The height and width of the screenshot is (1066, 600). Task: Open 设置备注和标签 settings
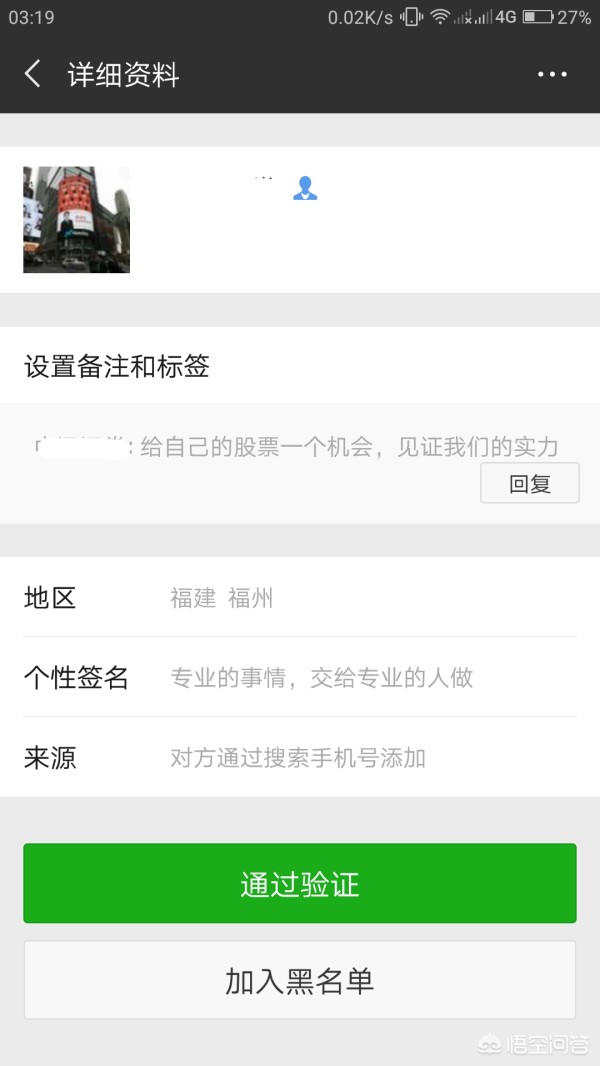point(300,366)
